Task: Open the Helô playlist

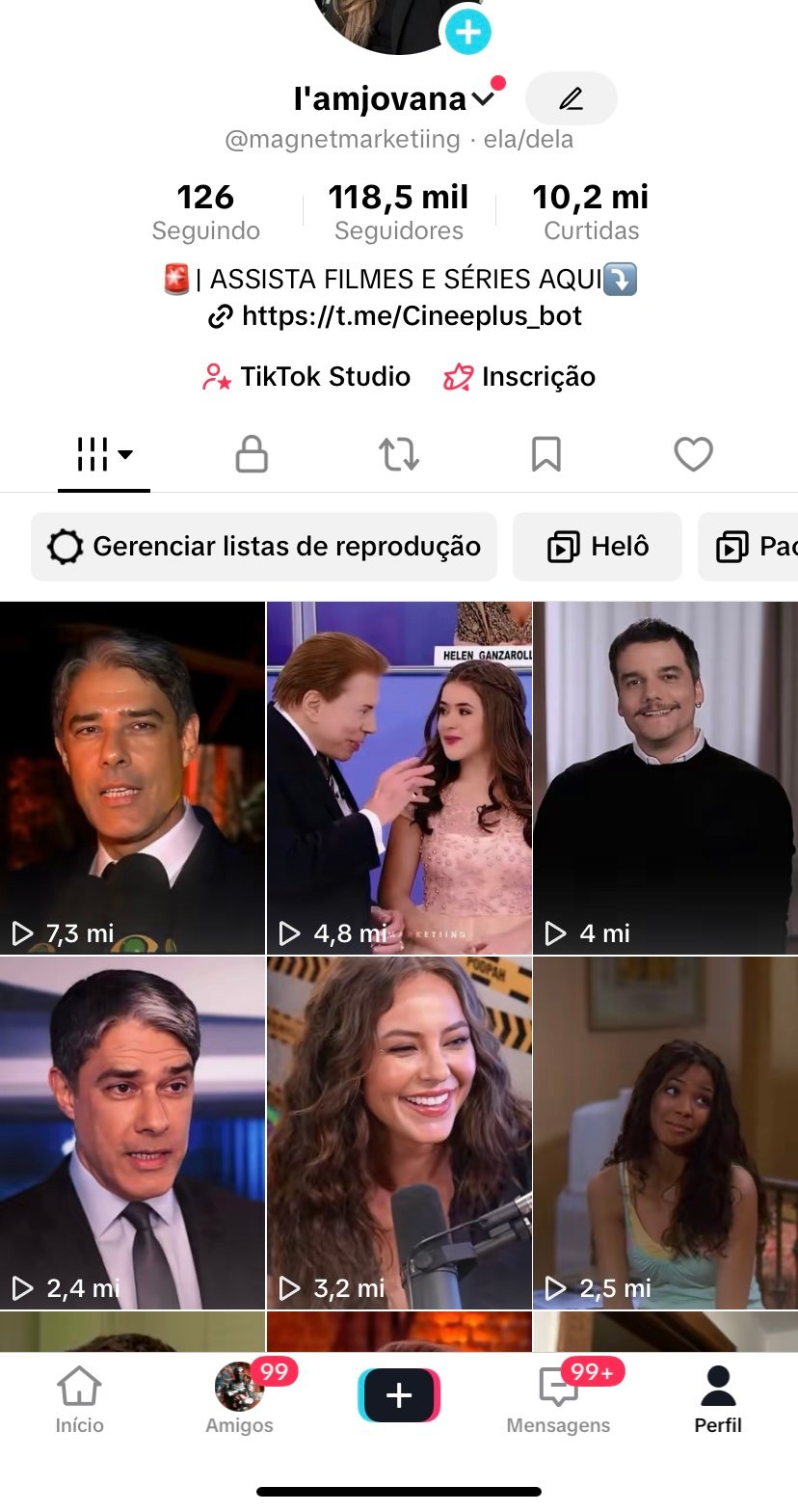Action: pyautogui.click(x=598, y=547)
